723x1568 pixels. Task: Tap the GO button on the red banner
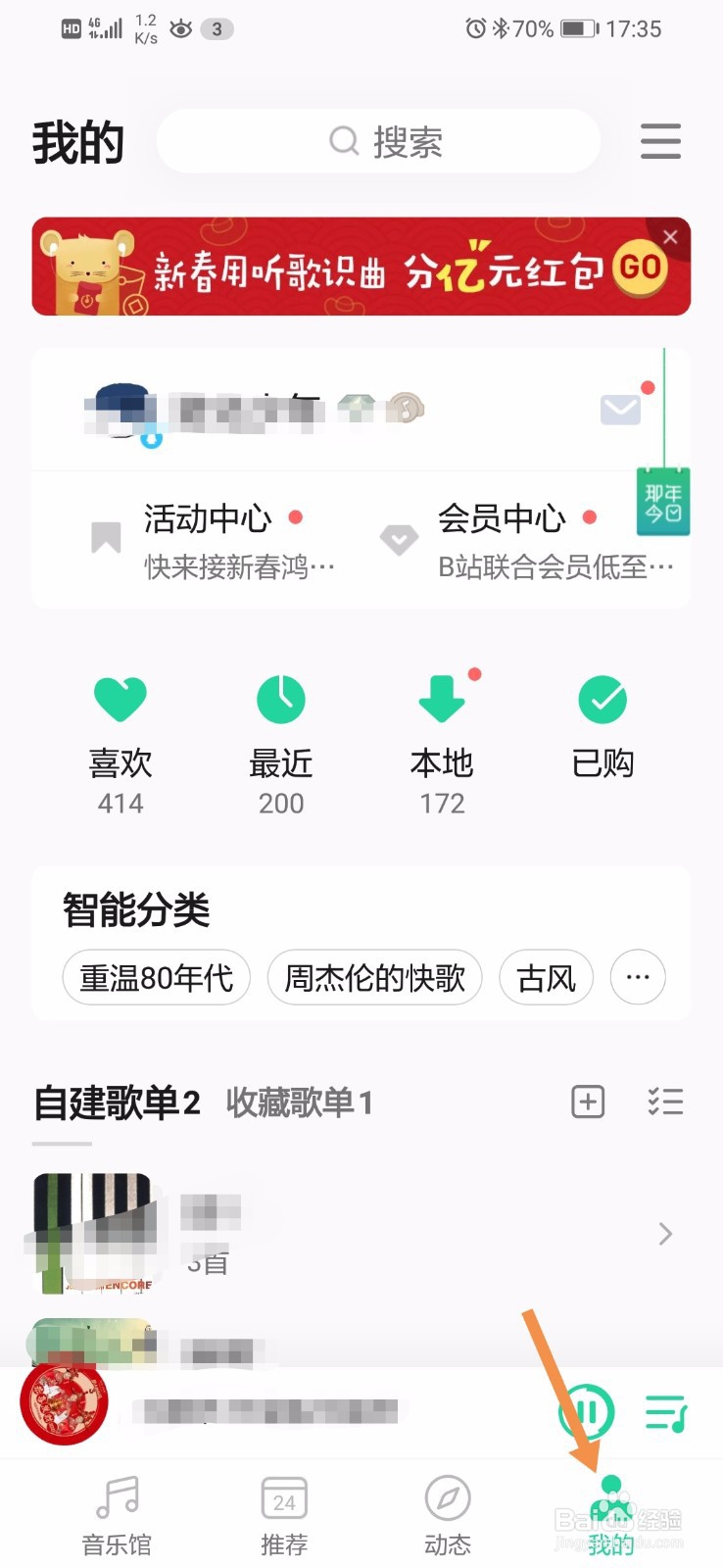(x=642, y=267)
